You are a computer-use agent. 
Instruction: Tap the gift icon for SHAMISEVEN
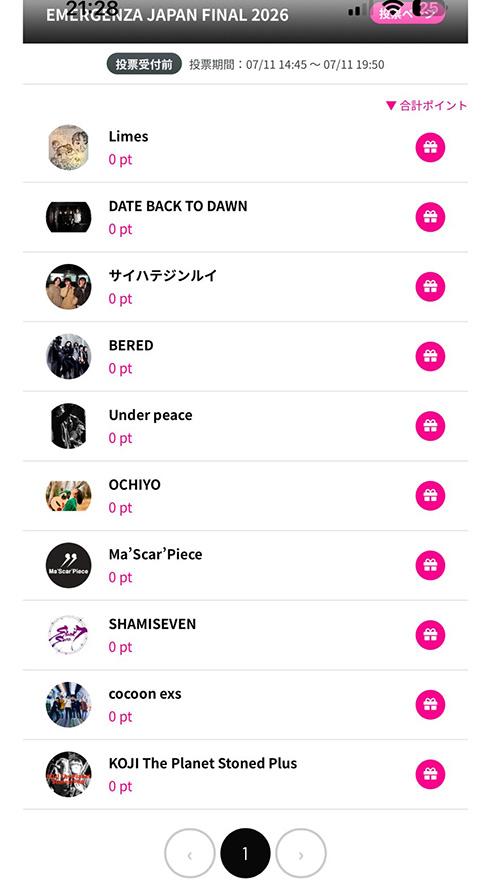coord(430,635)
